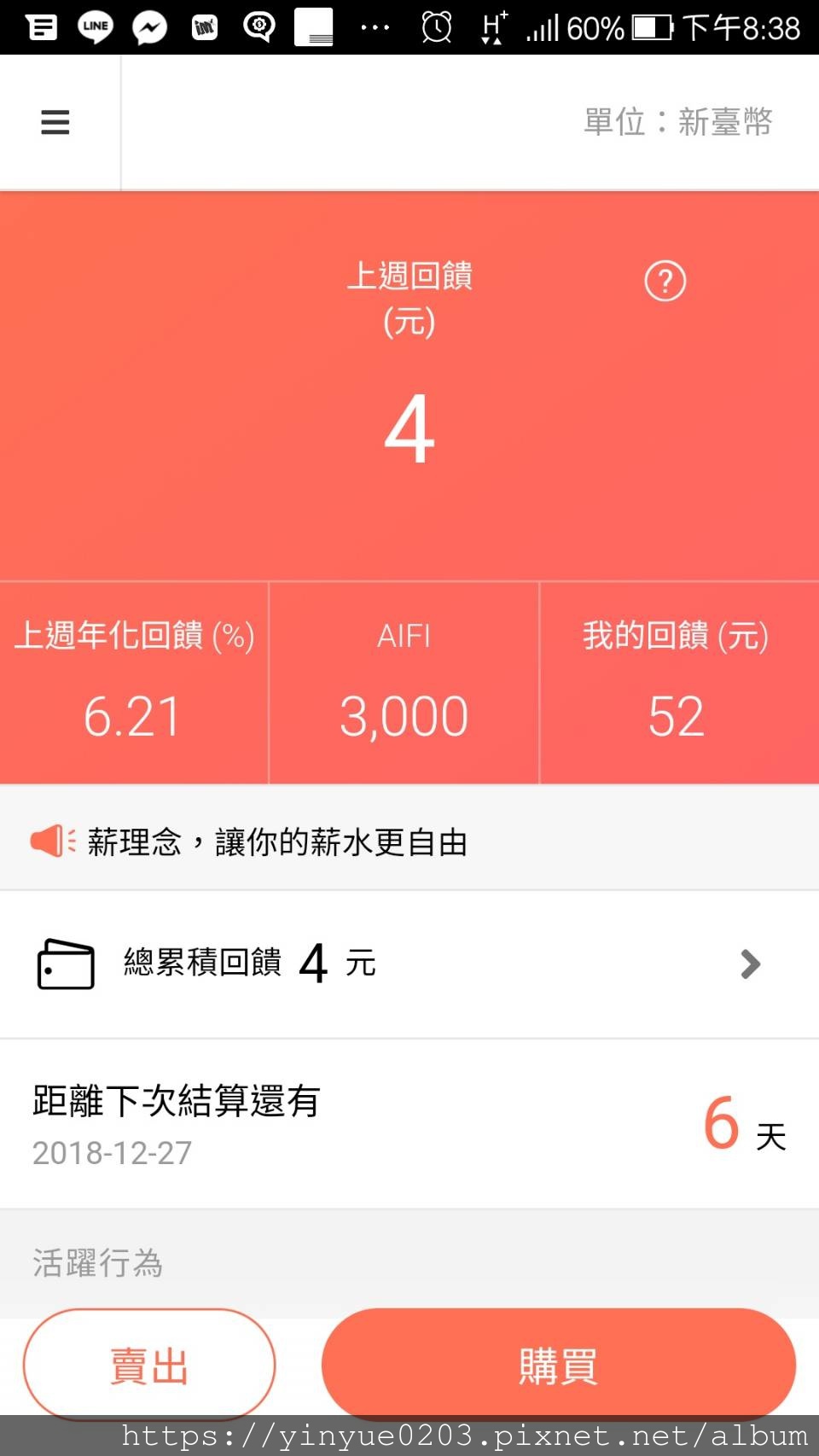This screenshot has width=819, height=1456.
Task: Tap the 賣出 button
Action: (x=149, y=1364)
